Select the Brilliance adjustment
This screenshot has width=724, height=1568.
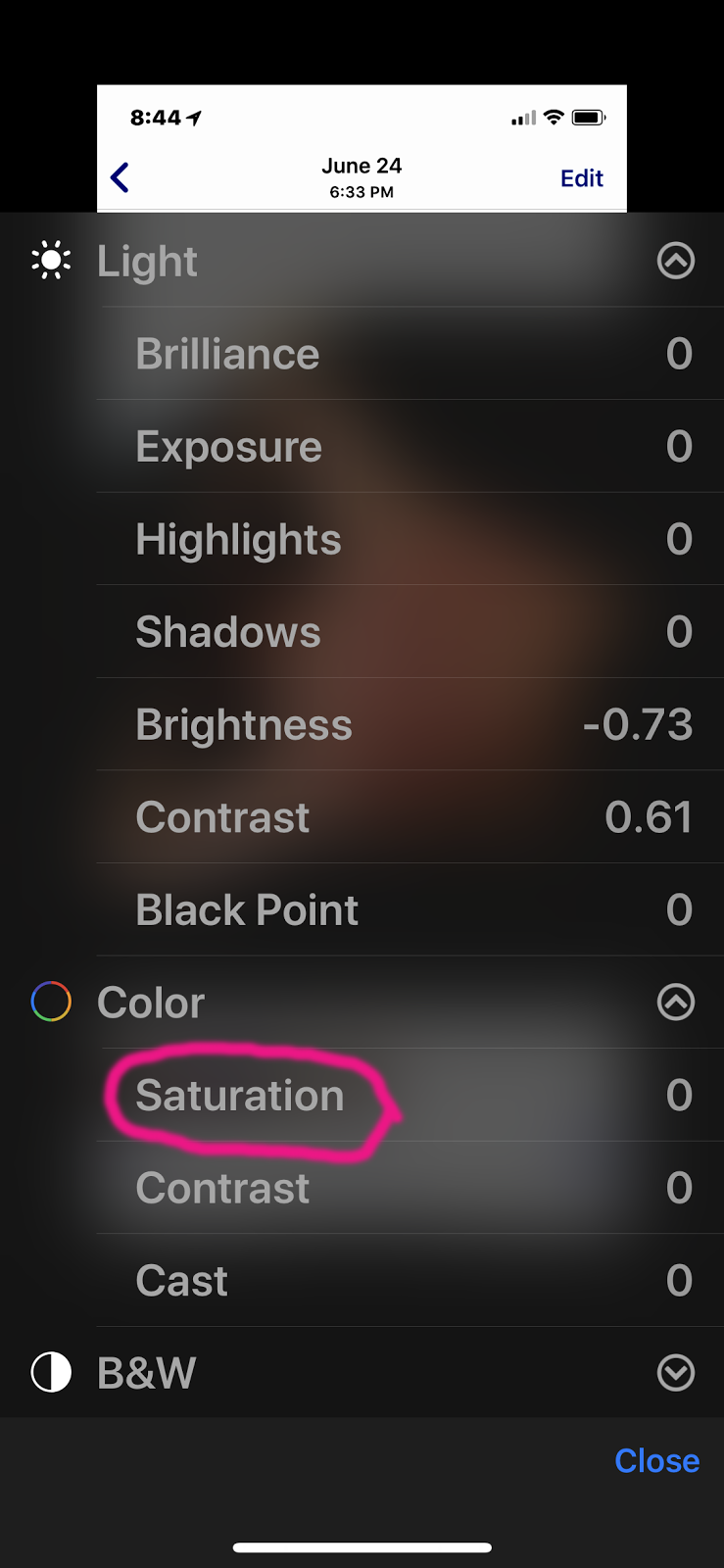227,354
